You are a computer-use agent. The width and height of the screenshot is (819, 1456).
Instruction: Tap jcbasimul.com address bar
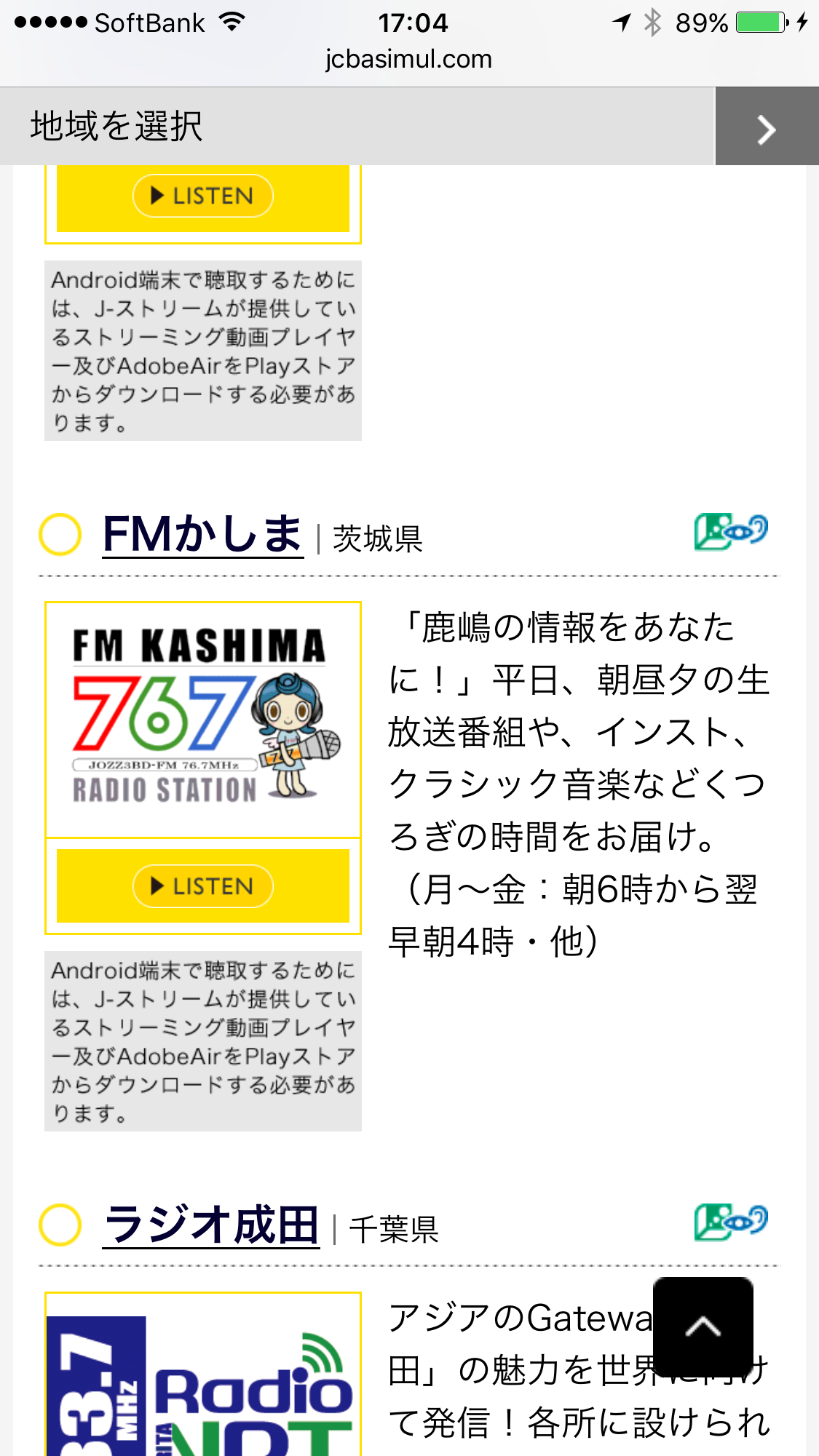[x=409, y=59]
